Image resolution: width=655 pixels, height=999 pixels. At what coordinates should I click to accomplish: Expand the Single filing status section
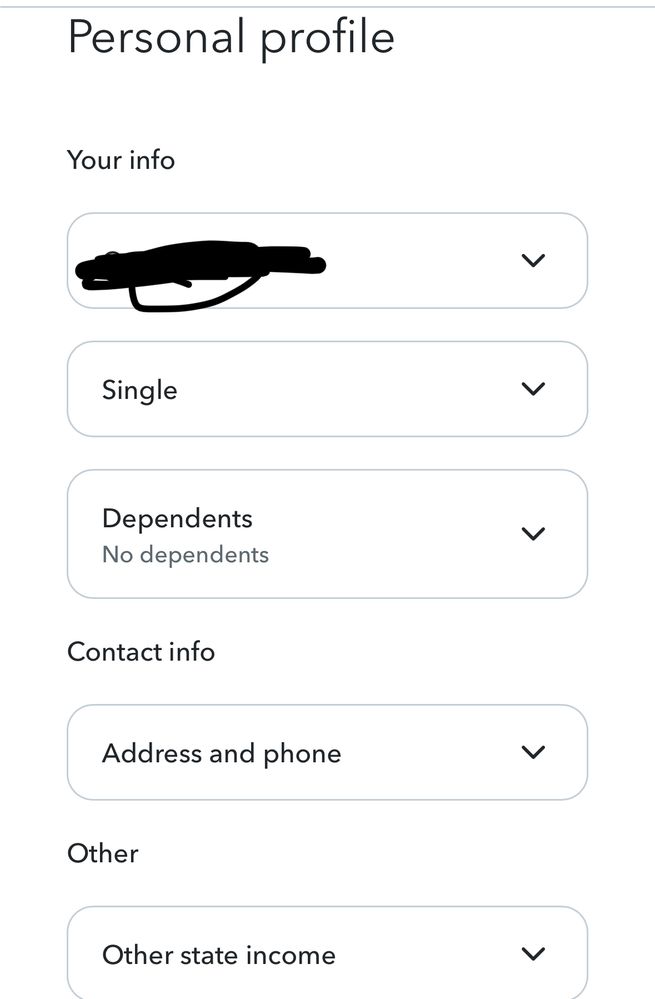[533, 389]
